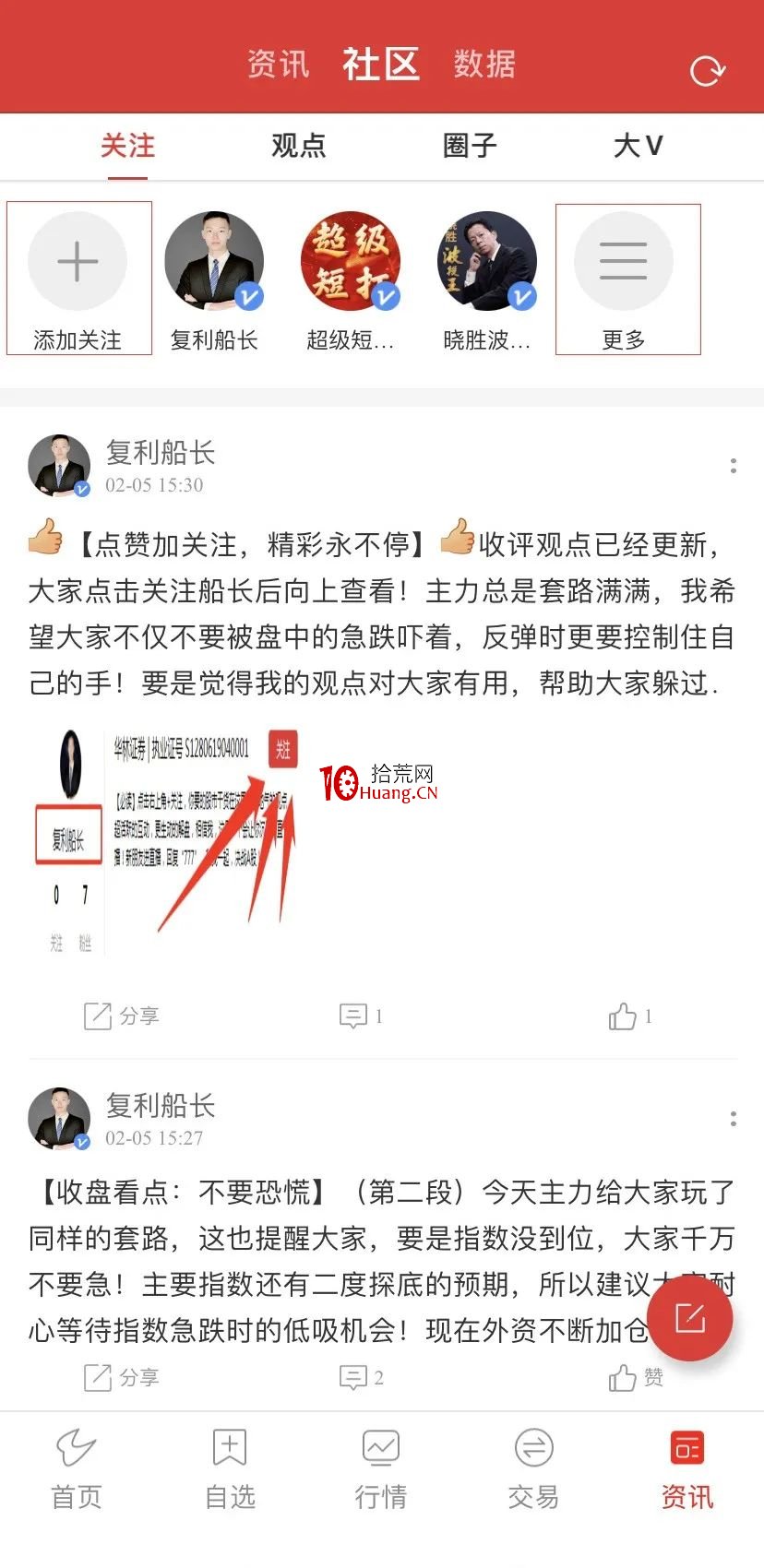
Task: Open overflow menu on the 15:27 post
Action: point(733,1119)
